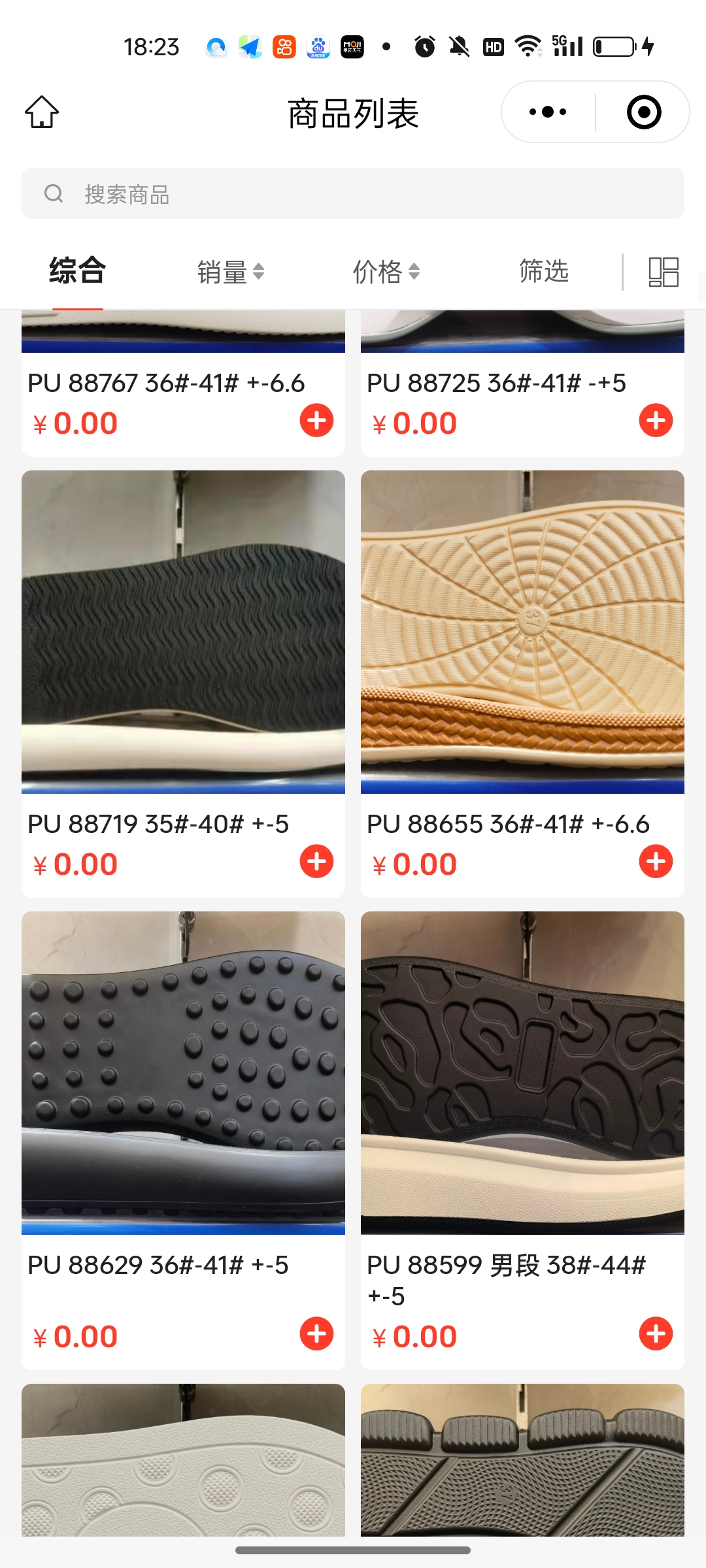Viewport: 706px width, 1568px height.
Task: Open product PU 88629 36#-41#
Action: pos(183,1073)
